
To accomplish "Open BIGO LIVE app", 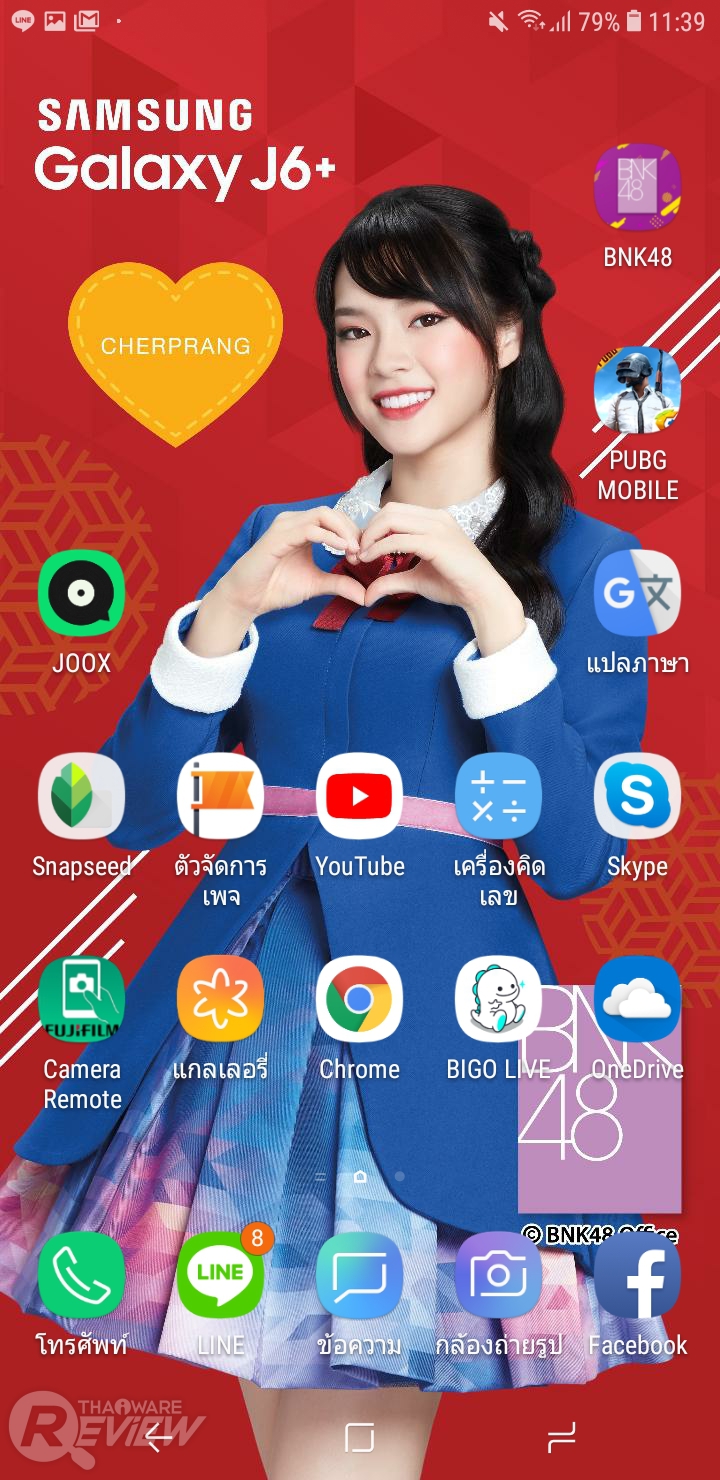I will coord(498,999).
